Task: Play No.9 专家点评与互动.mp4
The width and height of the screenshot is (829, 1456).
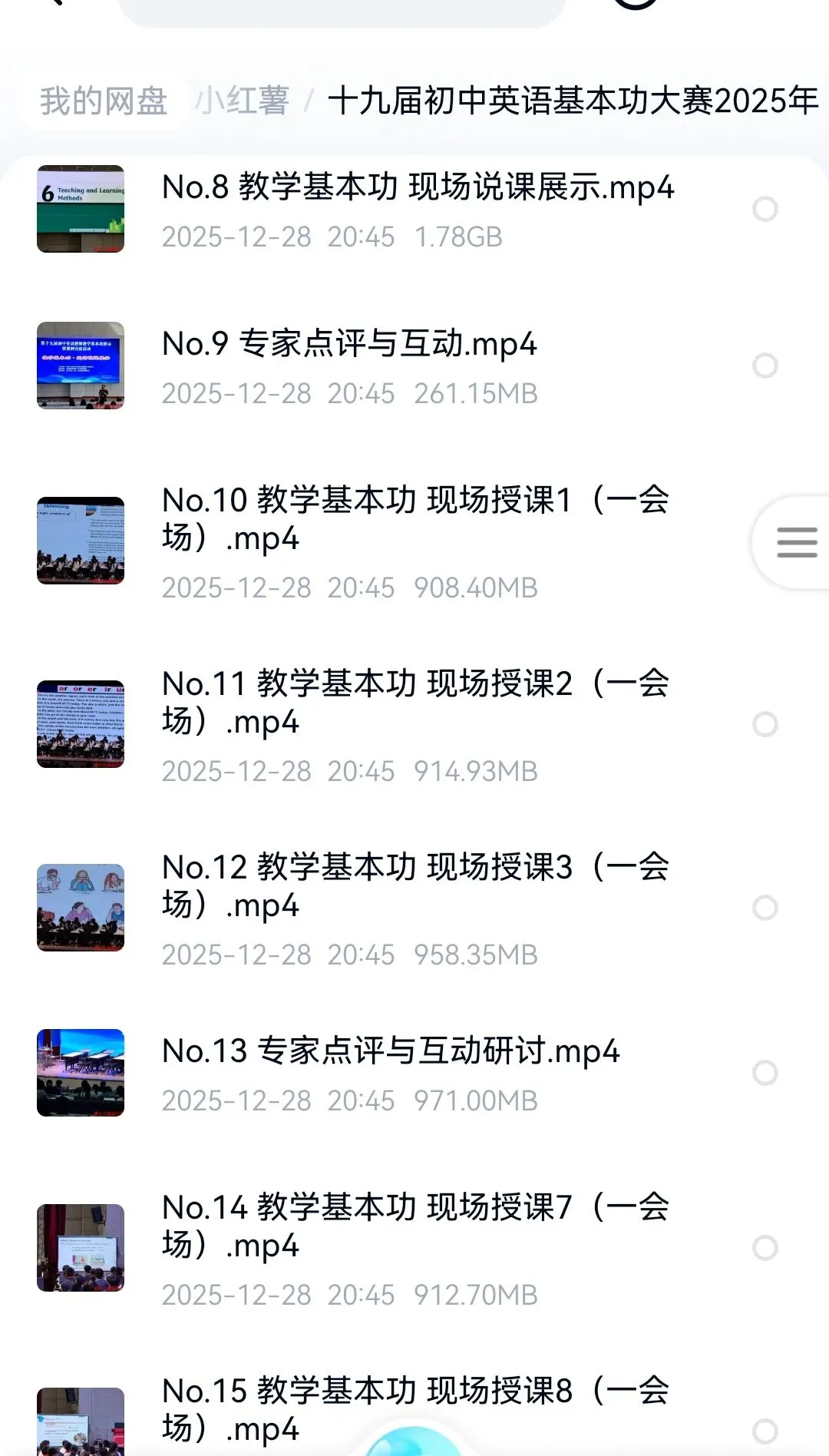Action: (x=349, y=345)
